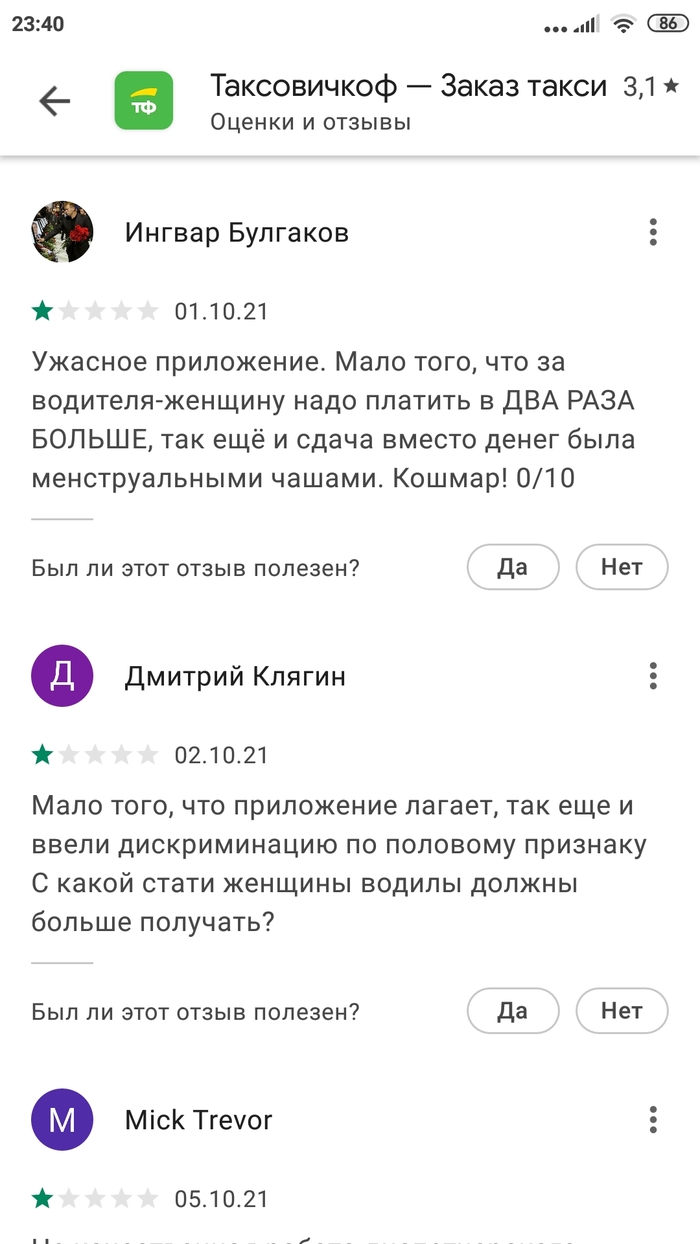Viewport: 700px width, 1244px height.
Task: Open overflow menu on Ингвар Булгаков's review
Action: (653, 232)
